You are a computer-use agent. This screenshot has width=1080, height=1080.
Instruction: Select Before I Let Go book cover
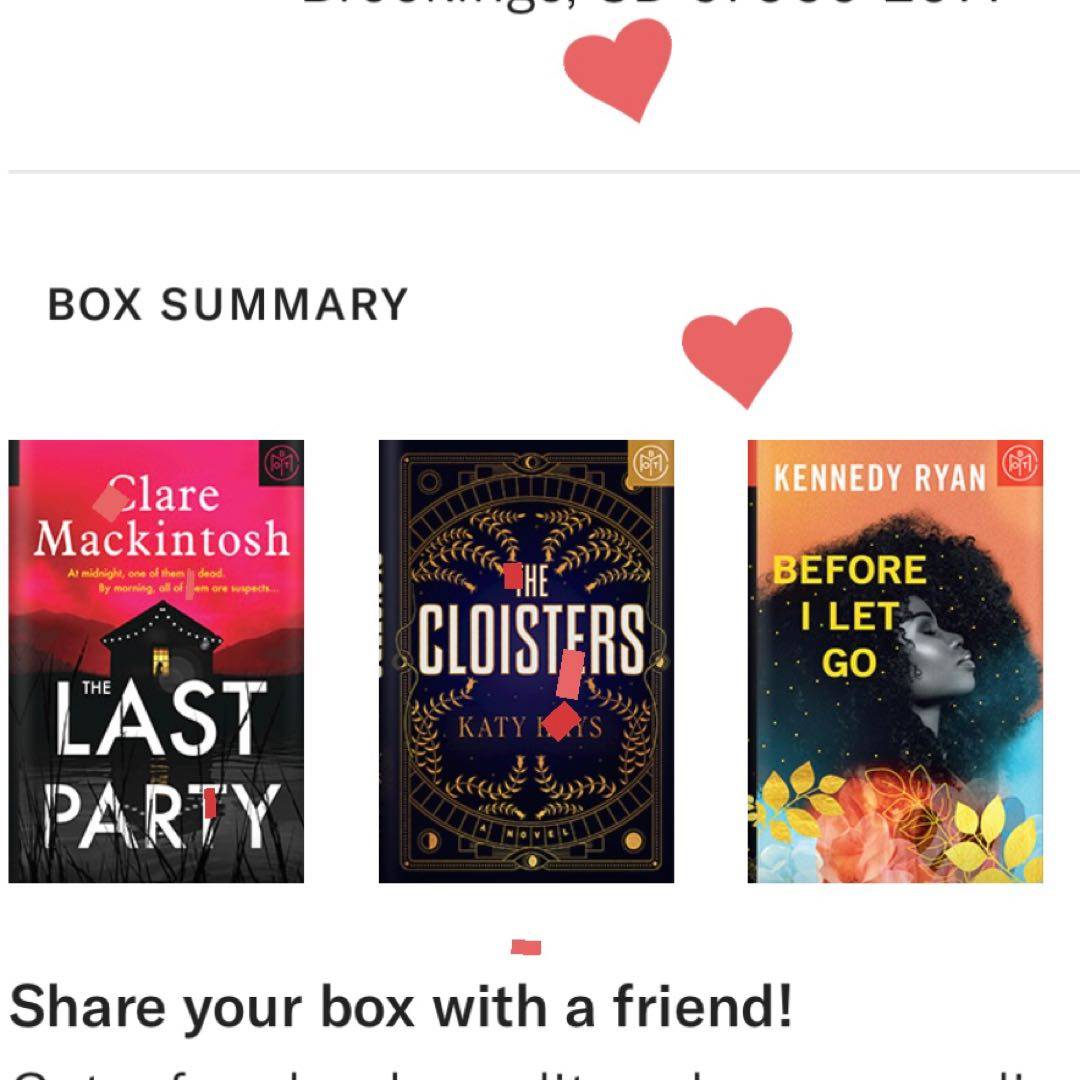(x=895, y=661)
